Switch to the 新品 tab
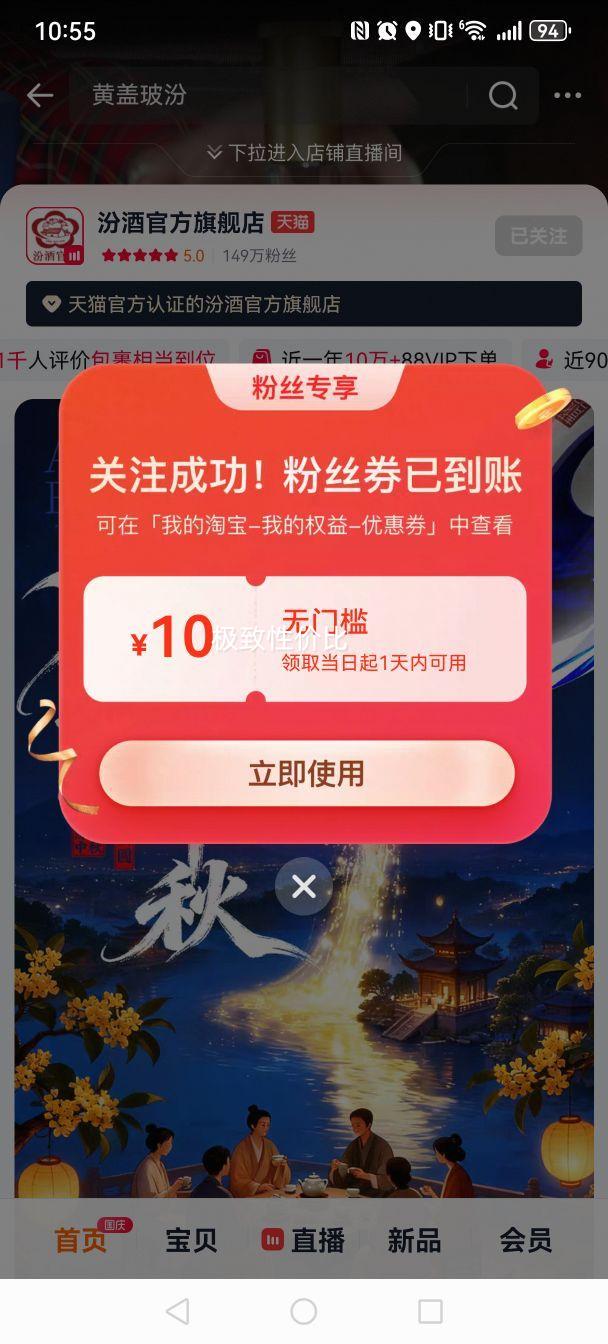 point(414,1240)
